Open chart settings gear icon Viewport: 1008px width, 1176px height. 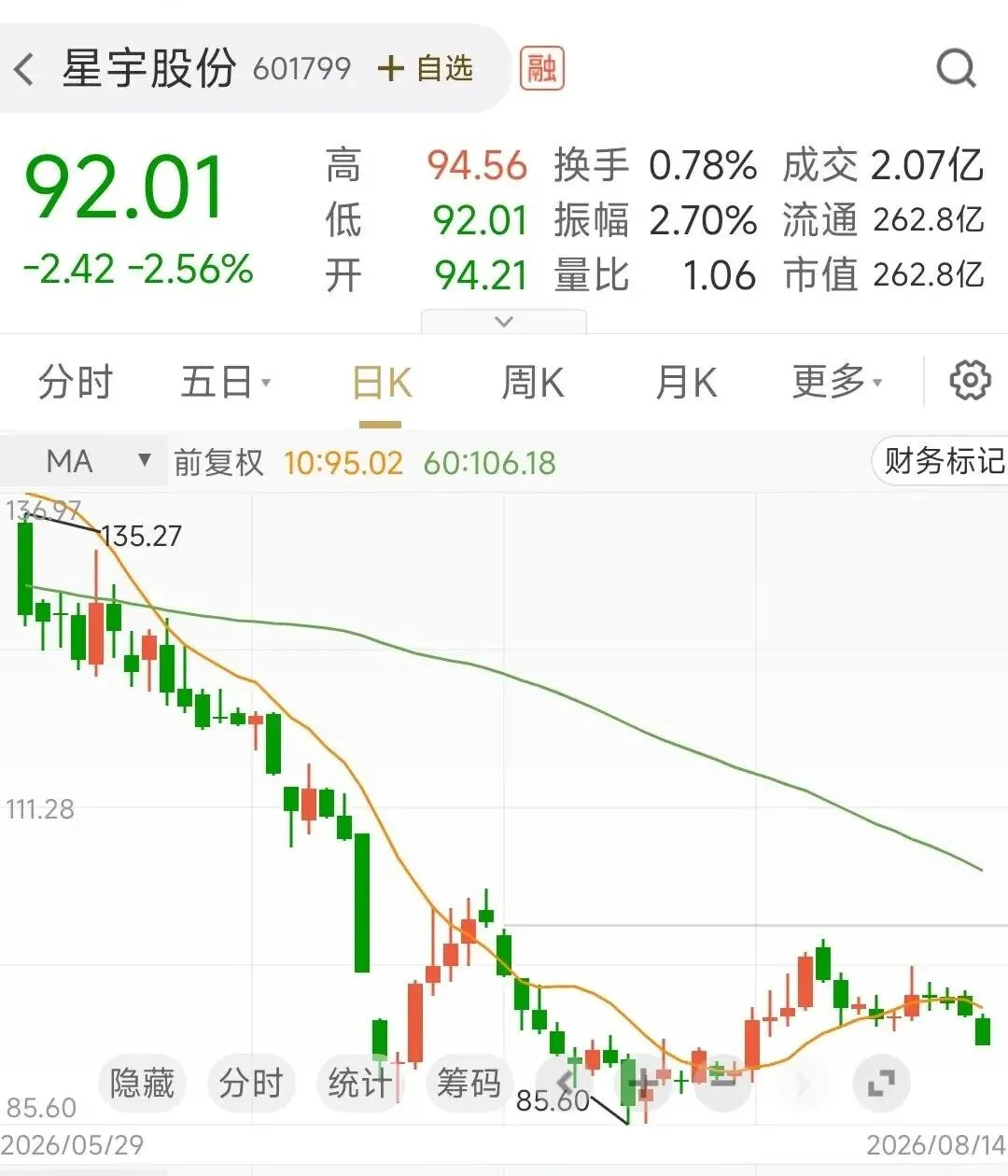pos(970,381)
